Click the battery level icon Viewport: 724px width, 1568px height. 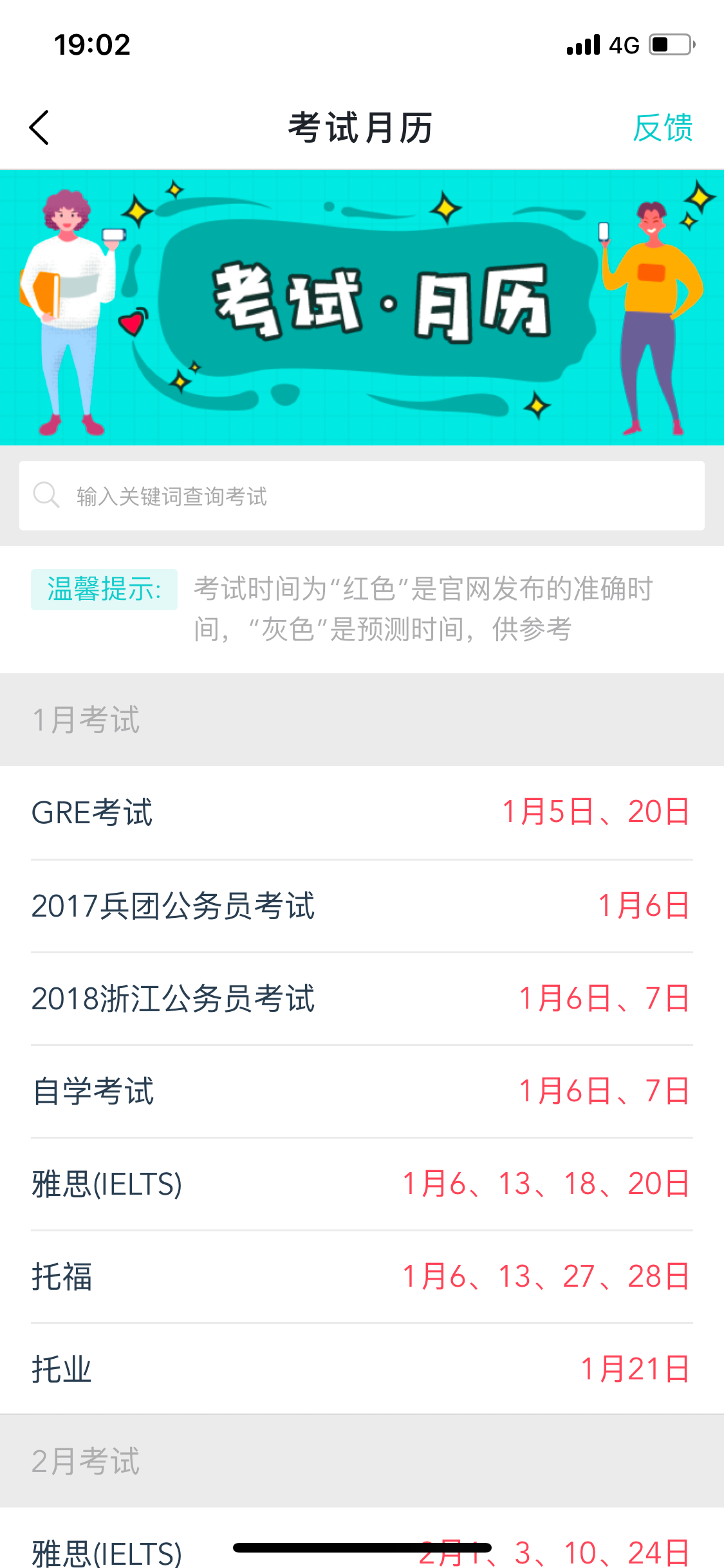tap(669, 44)
